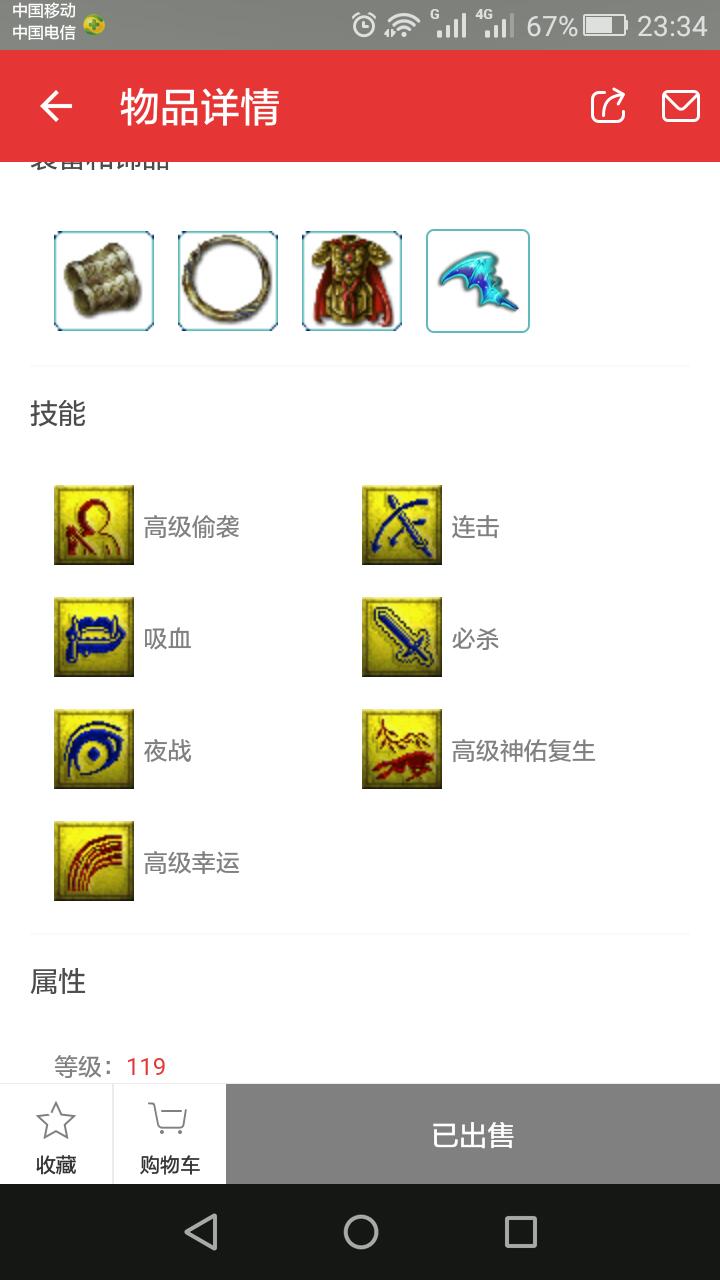The image size is (720, 1280).
Task: Share this item listing
Action: pos(608,106)
